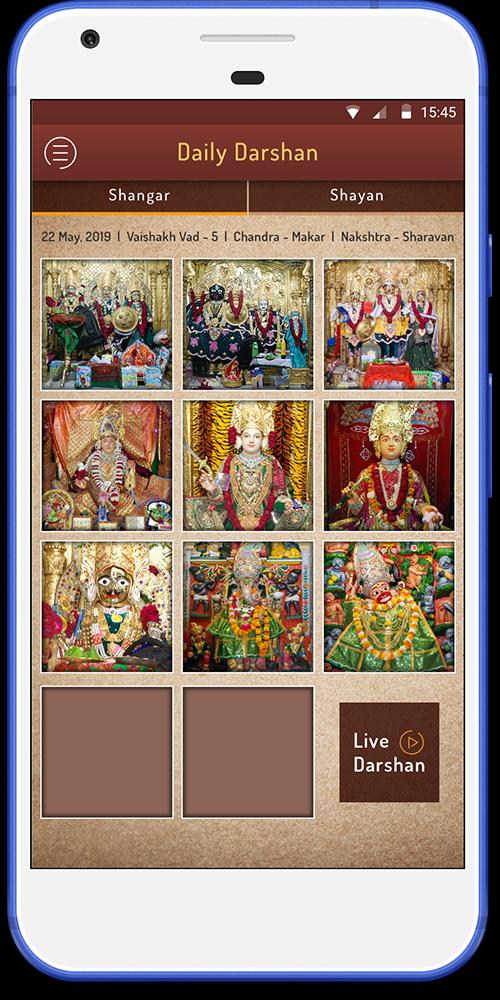Open the idol photo with tiger-stripe backdrop

coord(248,466)
